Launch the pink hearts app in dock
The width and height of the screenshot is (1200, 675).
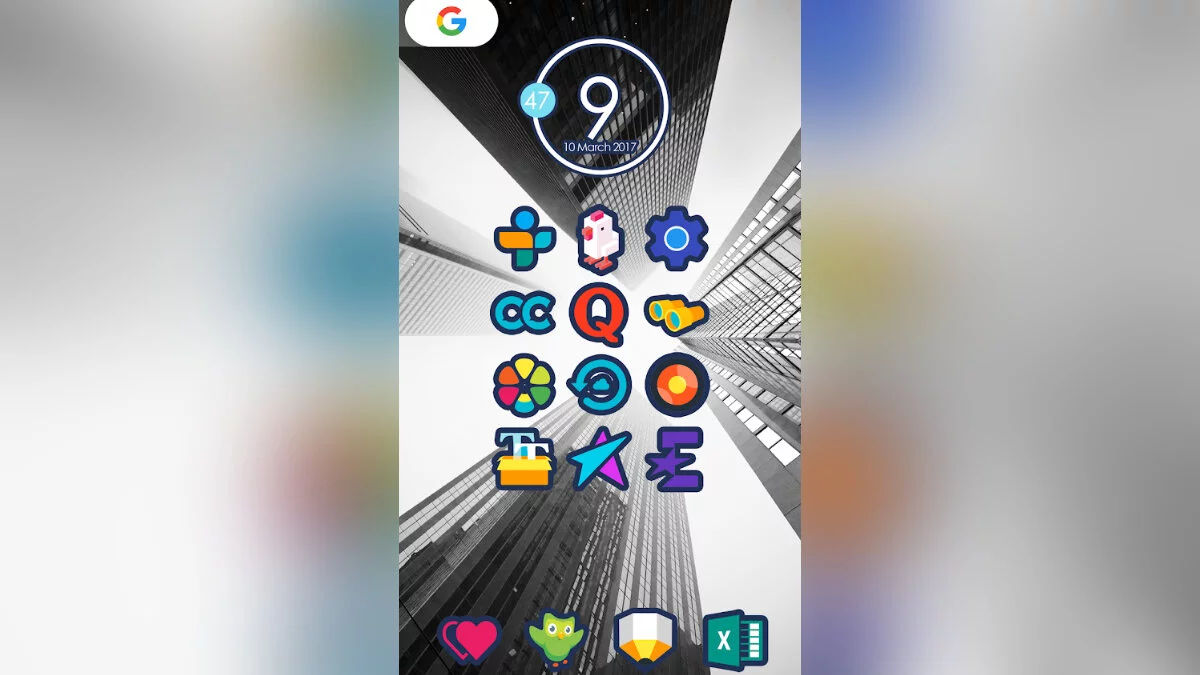click(469, 640)
